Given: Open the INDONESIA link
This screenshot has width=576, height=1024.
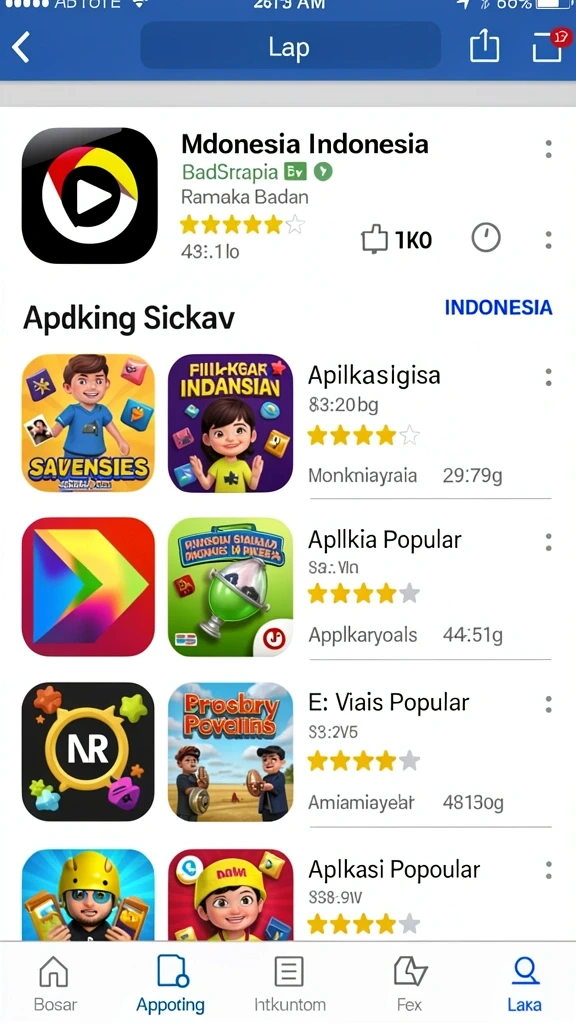Looking at the screenshot, I should coord(498,308).
